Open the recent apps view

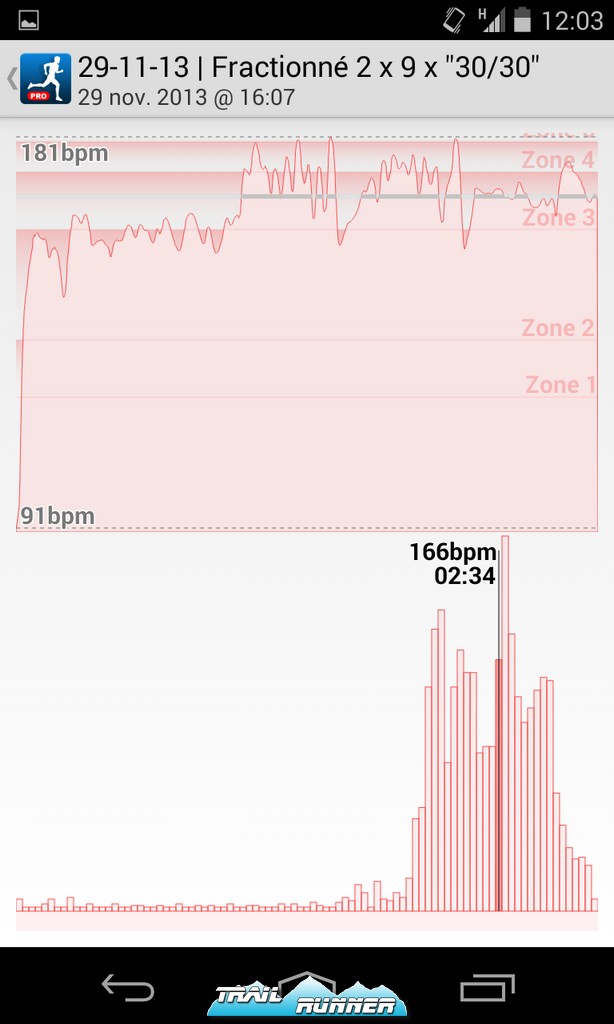tap(487, 987)
